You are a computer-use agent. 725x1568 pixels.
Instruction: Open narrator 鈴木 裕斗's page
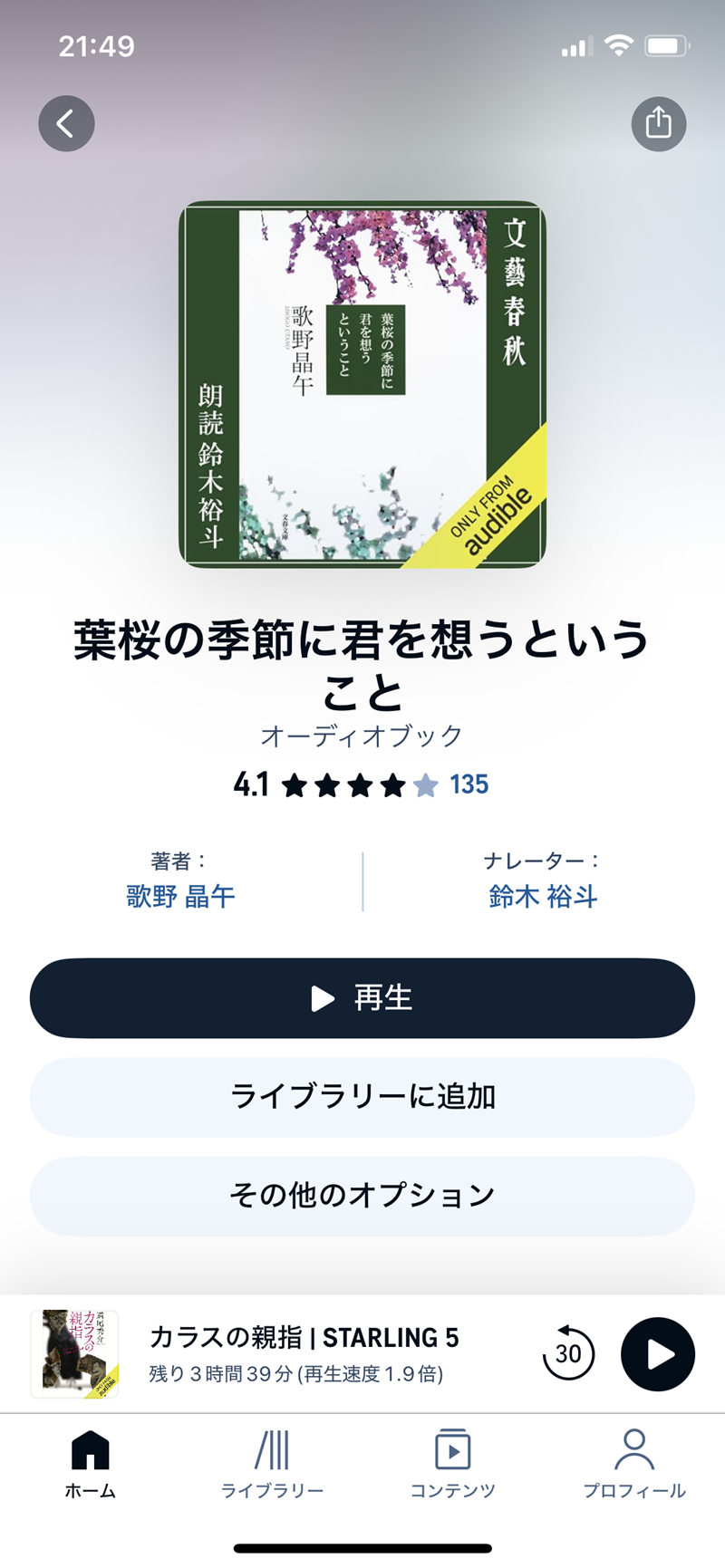[543, 897]
